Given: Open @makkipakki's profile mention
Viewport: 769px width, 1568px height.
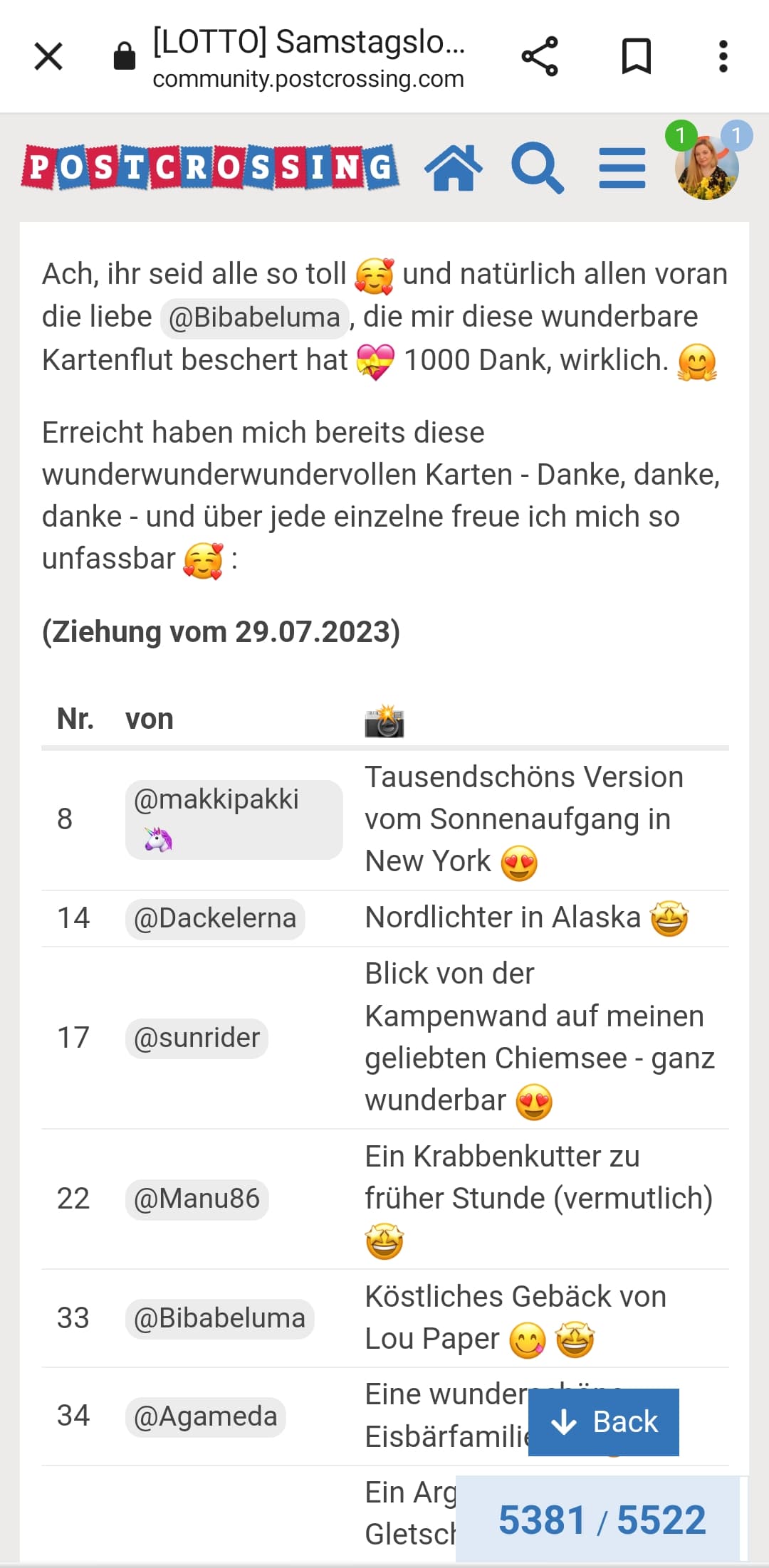Looking at the screenshot, I should tap(216, 800).
